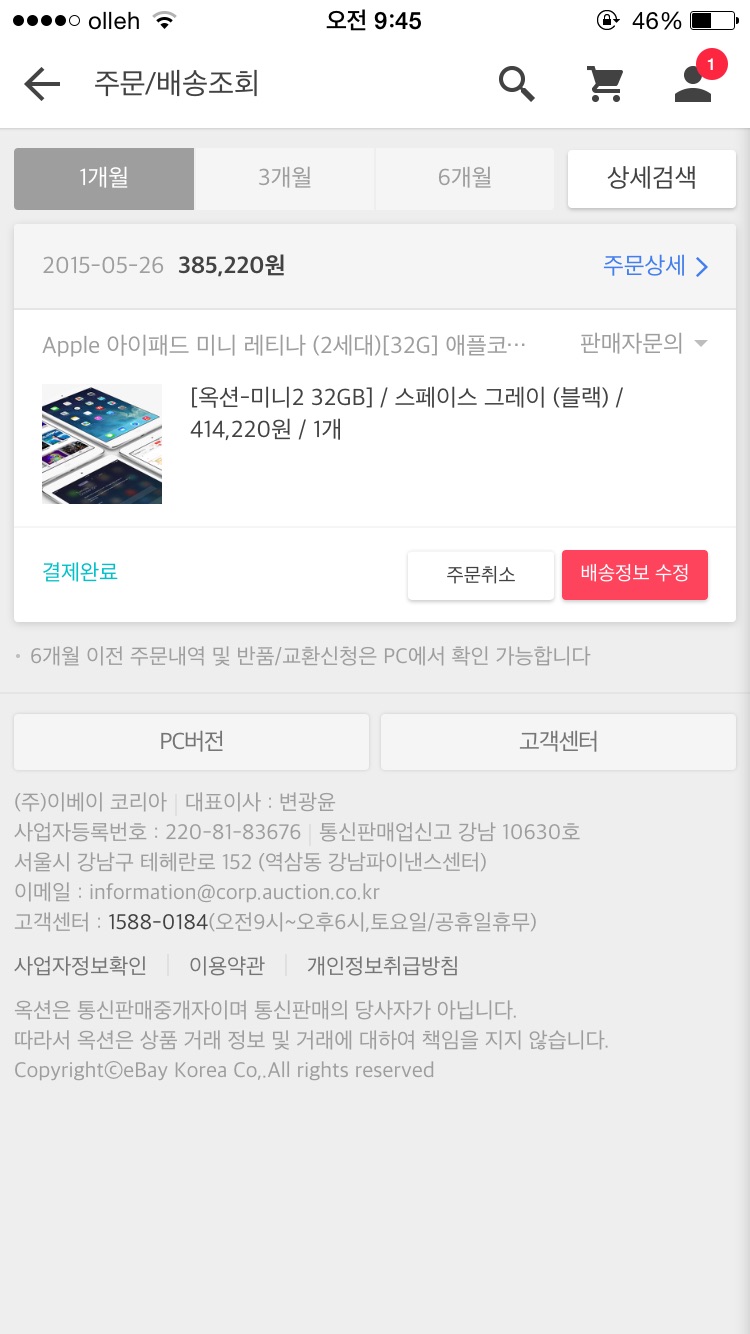Select the 1개월 period tab
Screen dimensions: 750x1334
coord(104,179)
